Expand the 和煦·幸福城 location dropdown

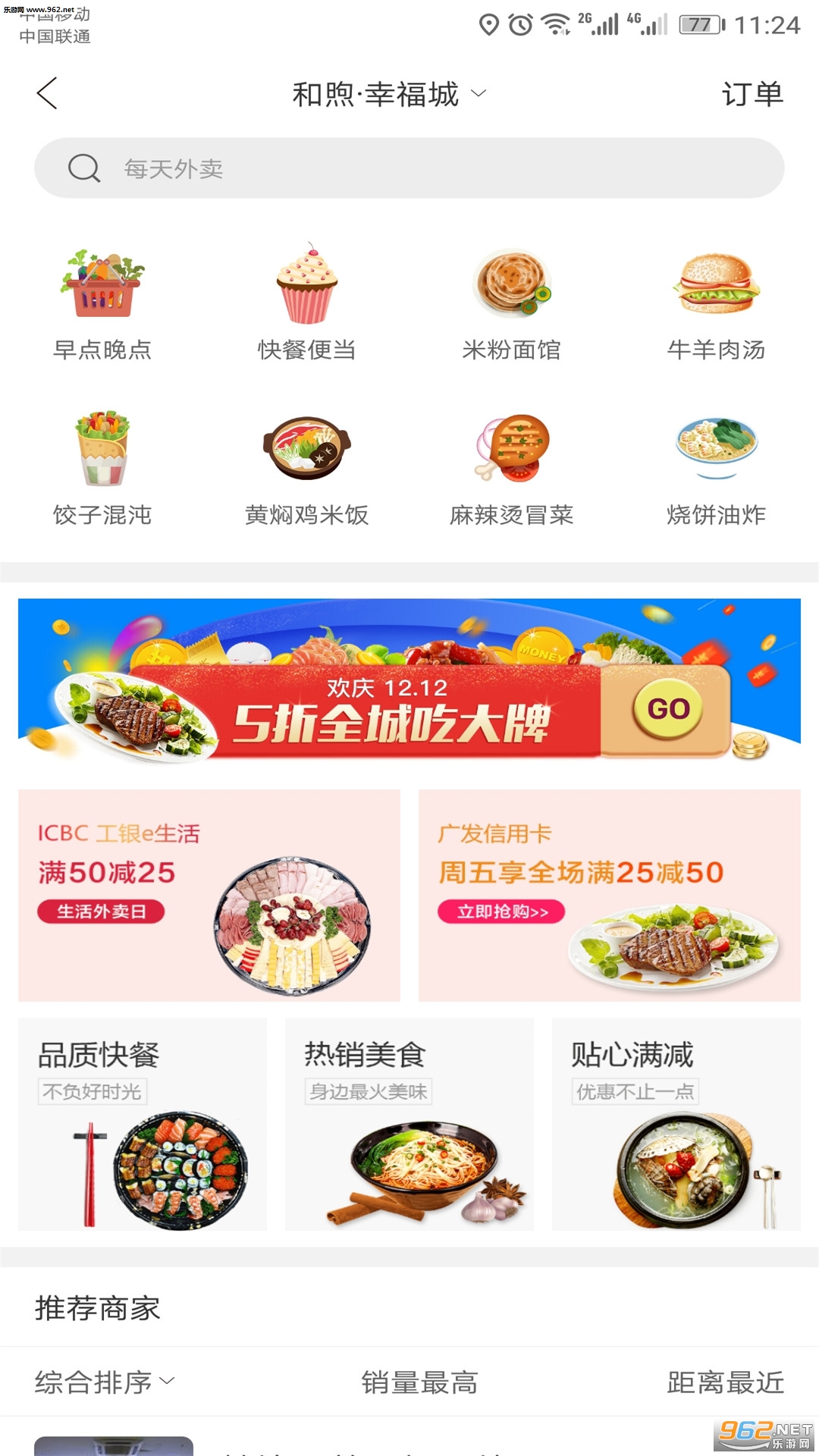pos(389,94)
